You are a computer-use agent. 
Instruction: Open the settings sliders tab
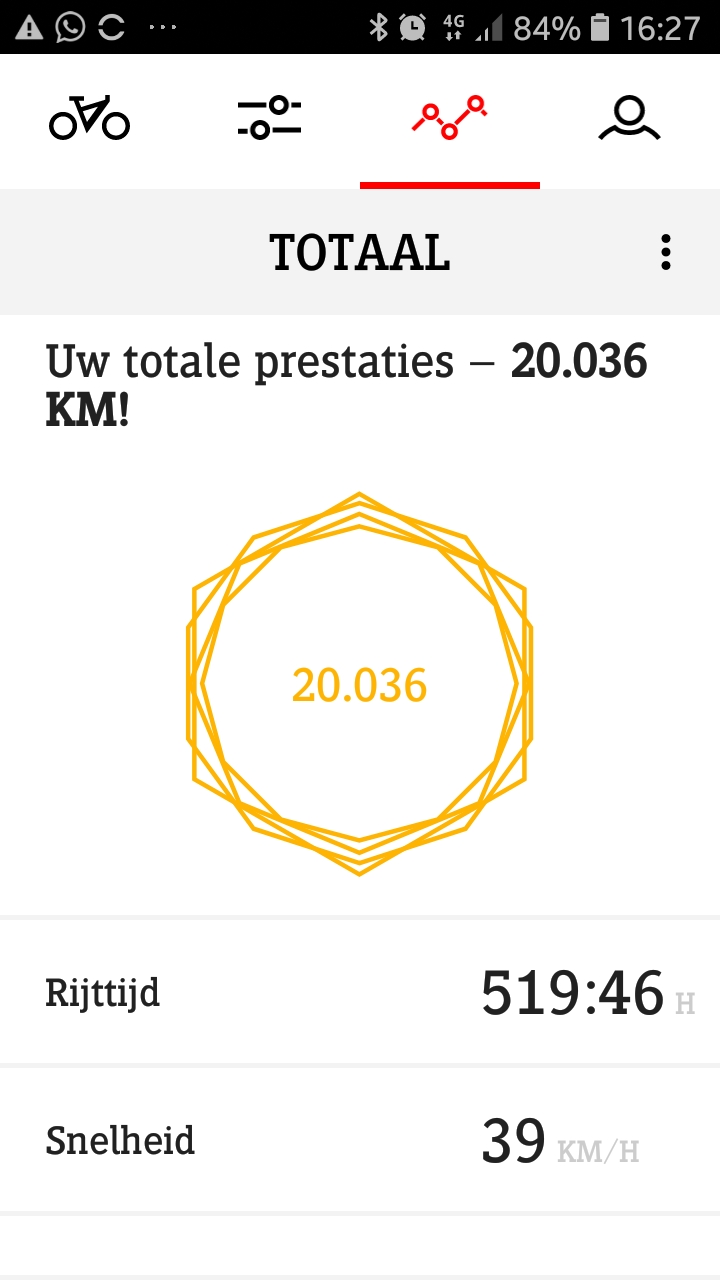(270, 118)
